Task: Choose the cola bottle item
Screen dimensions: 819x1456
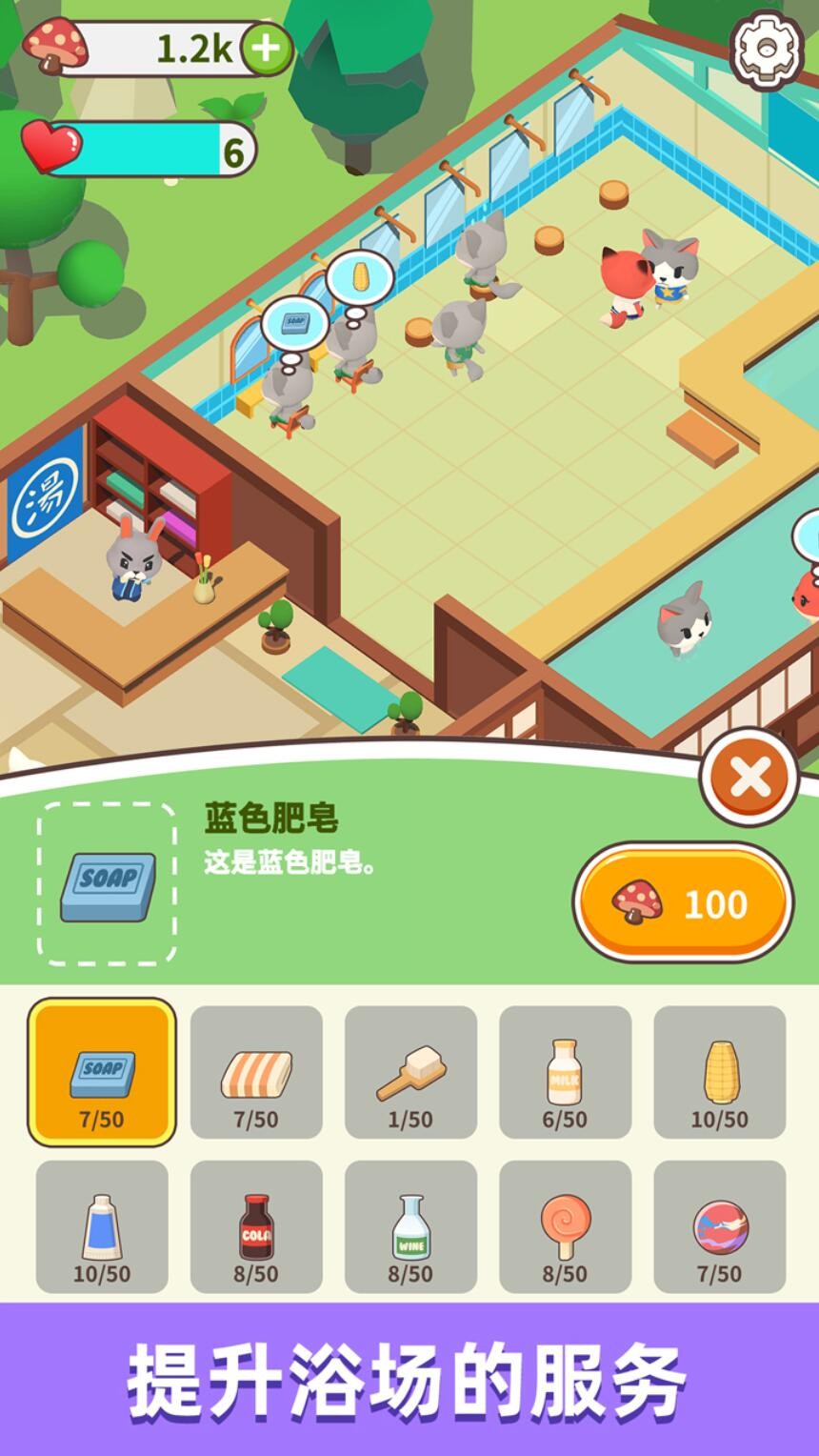Action: click(256, 1226)
